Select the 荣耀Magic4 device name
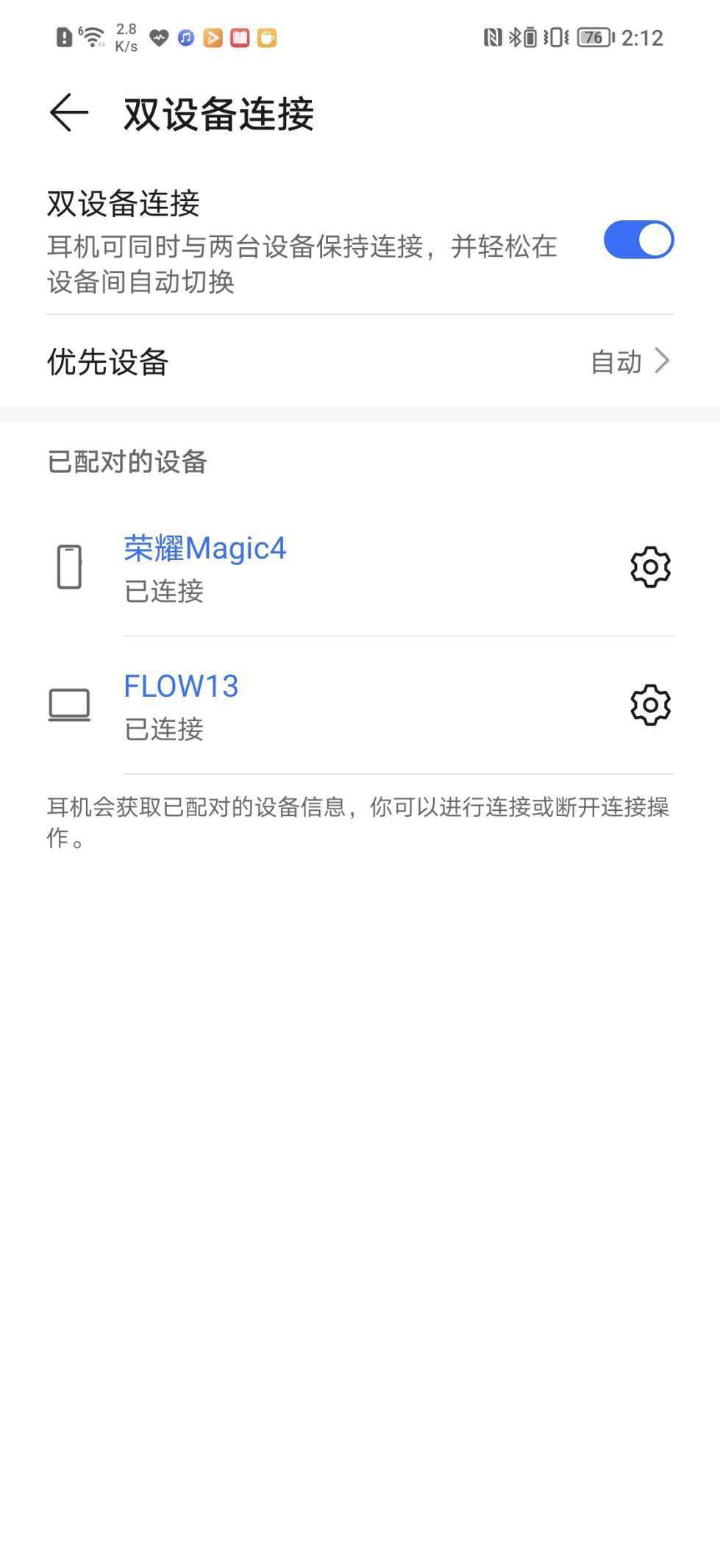Image resolution: width=720 pixels, height=1568 pixels. coord(204,547)
